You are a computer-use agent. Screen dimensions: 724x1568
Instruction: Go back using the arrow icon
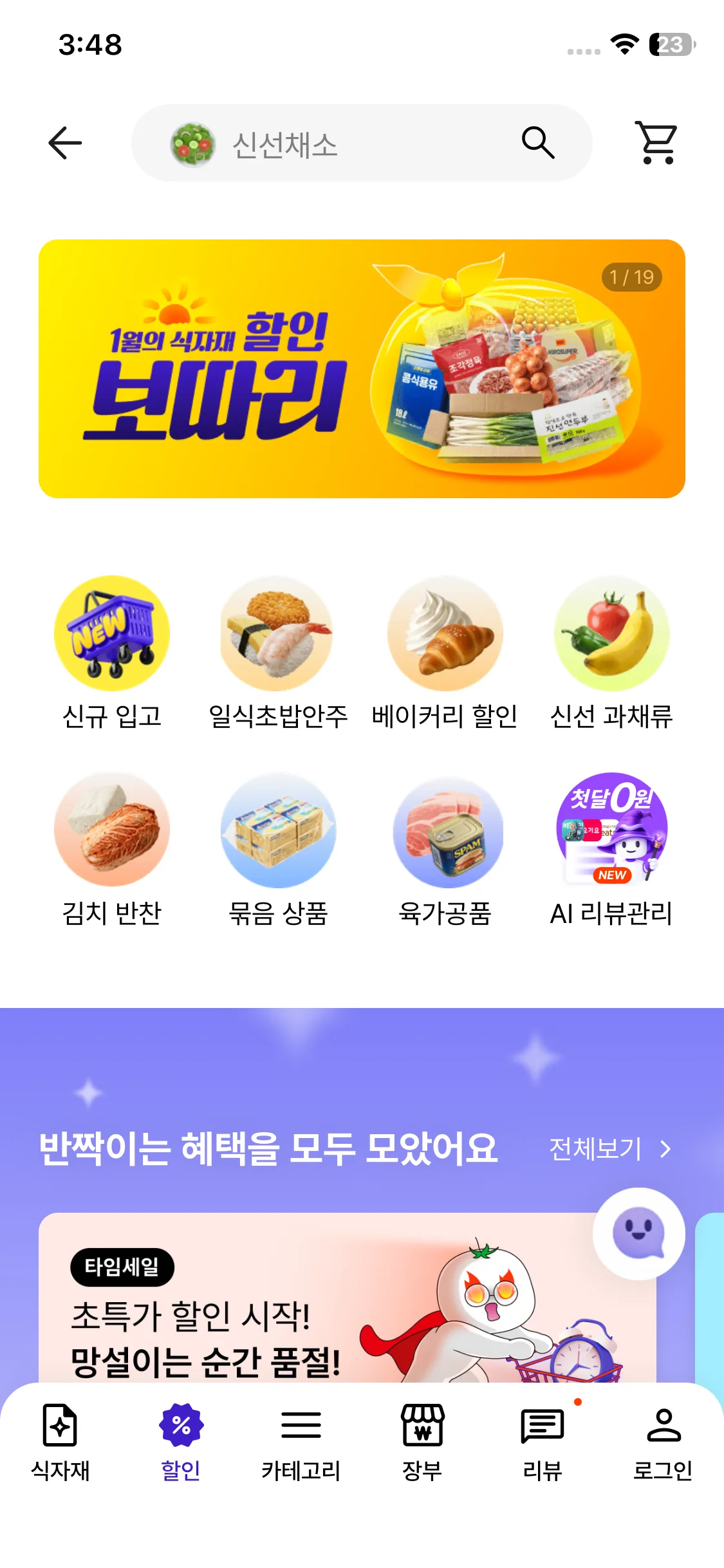[65, 142]
